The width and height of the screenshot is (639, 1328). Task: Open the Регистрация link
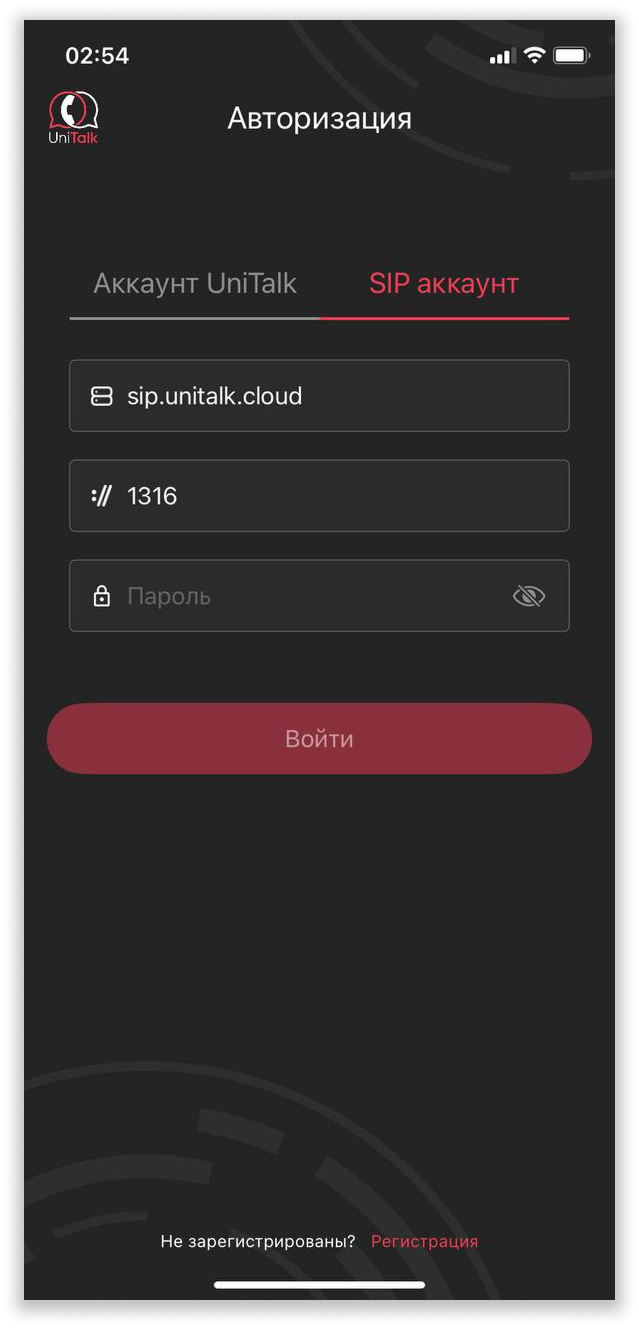424,1241
